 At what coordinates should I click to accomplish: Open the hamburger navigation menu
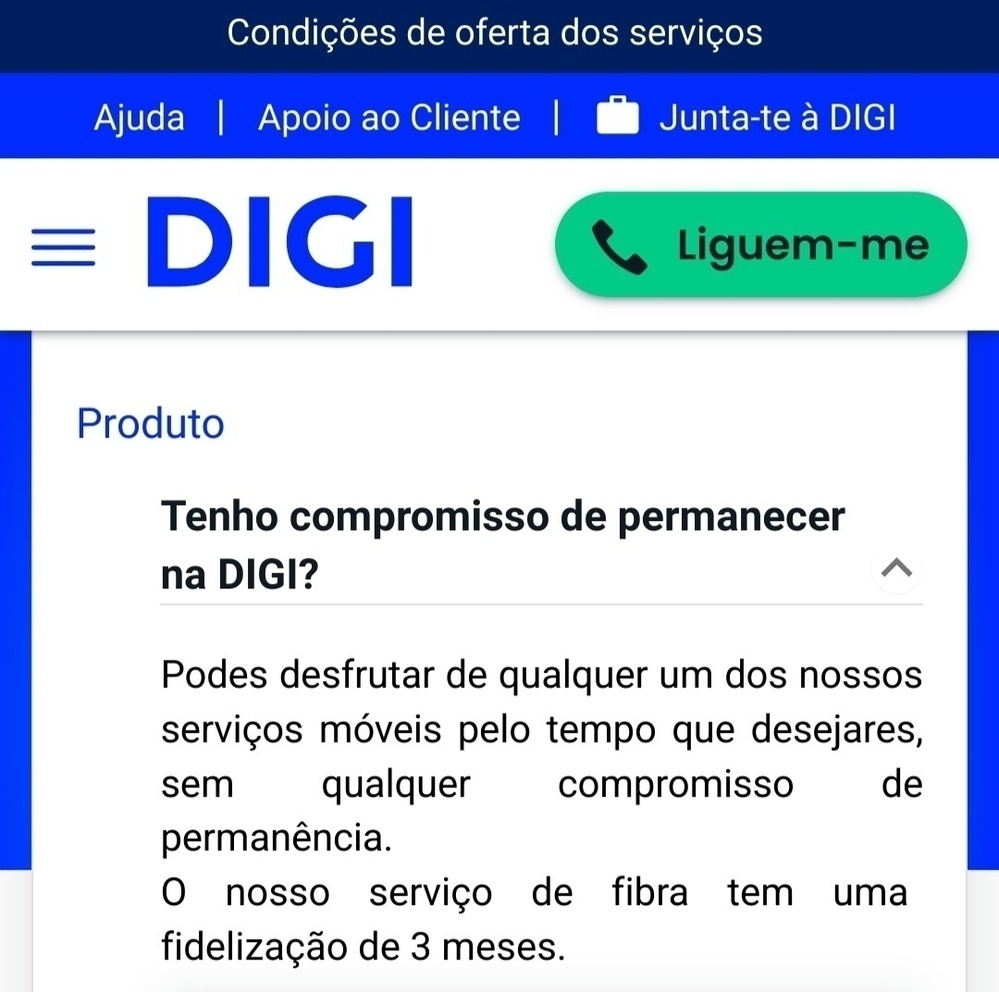pyautogui.click(x=64, y=246)
